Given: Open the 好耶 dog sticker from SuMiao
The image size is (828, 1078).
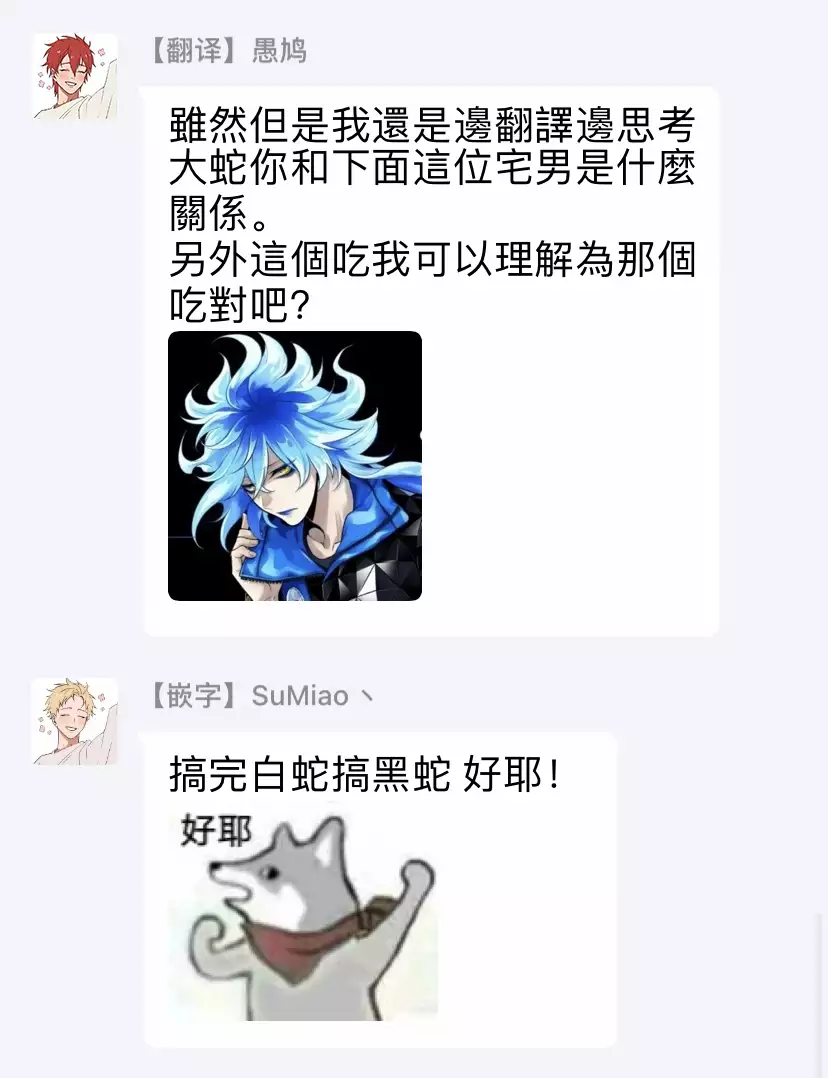Looking at the screenshot, I should click(x=303, y=914).
